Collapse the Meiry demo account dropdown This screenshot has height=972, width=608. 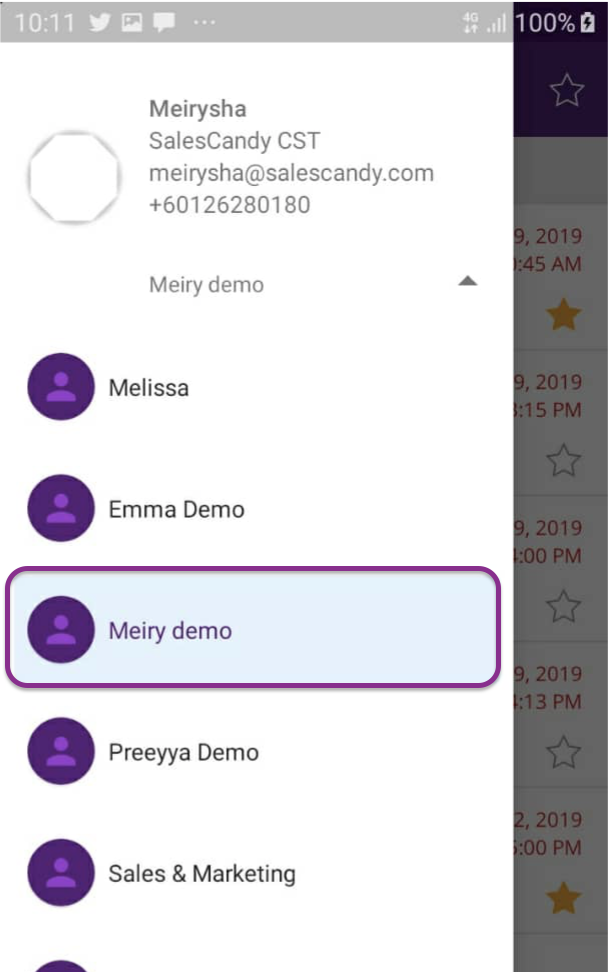(467, 283)
